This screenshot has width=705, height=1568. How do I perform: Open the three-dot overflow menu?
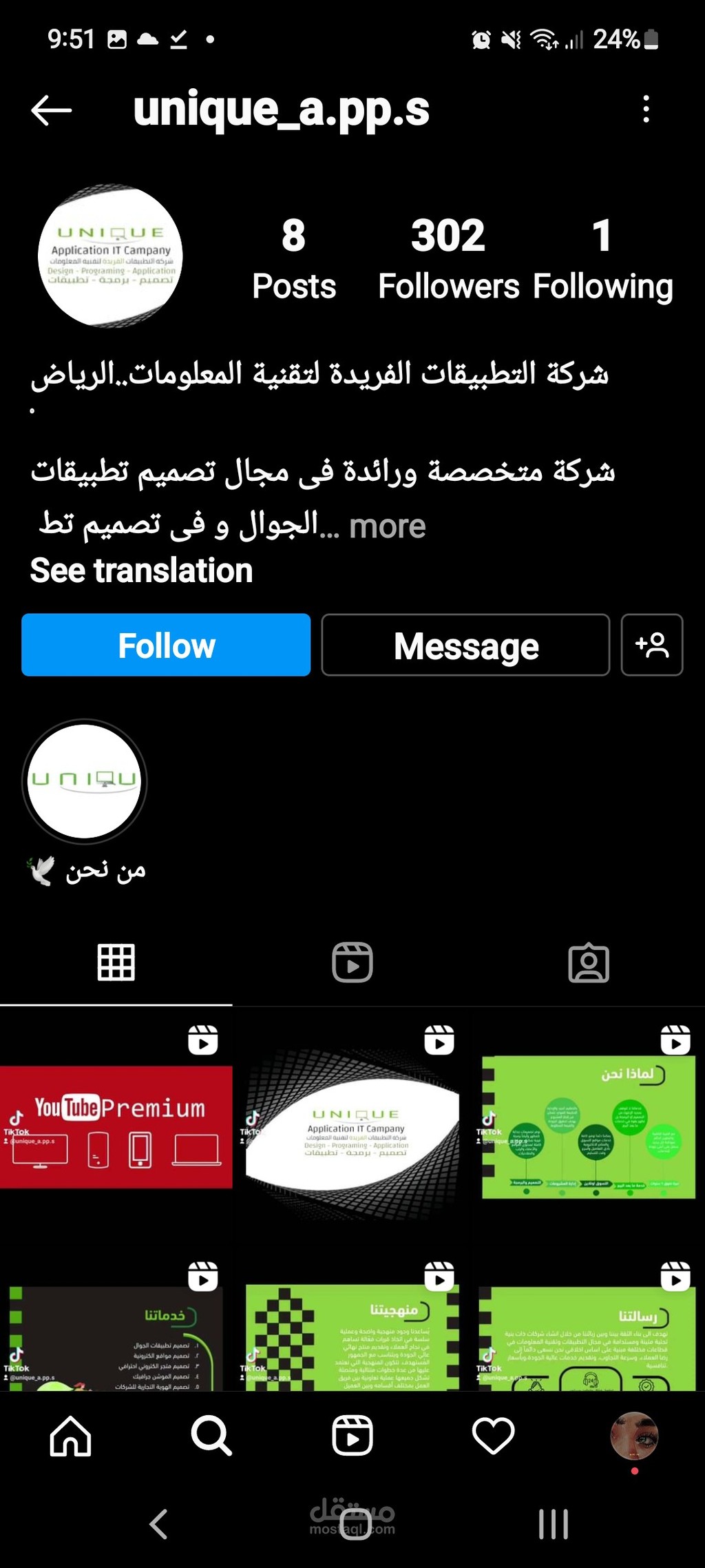tap(646, 110)
